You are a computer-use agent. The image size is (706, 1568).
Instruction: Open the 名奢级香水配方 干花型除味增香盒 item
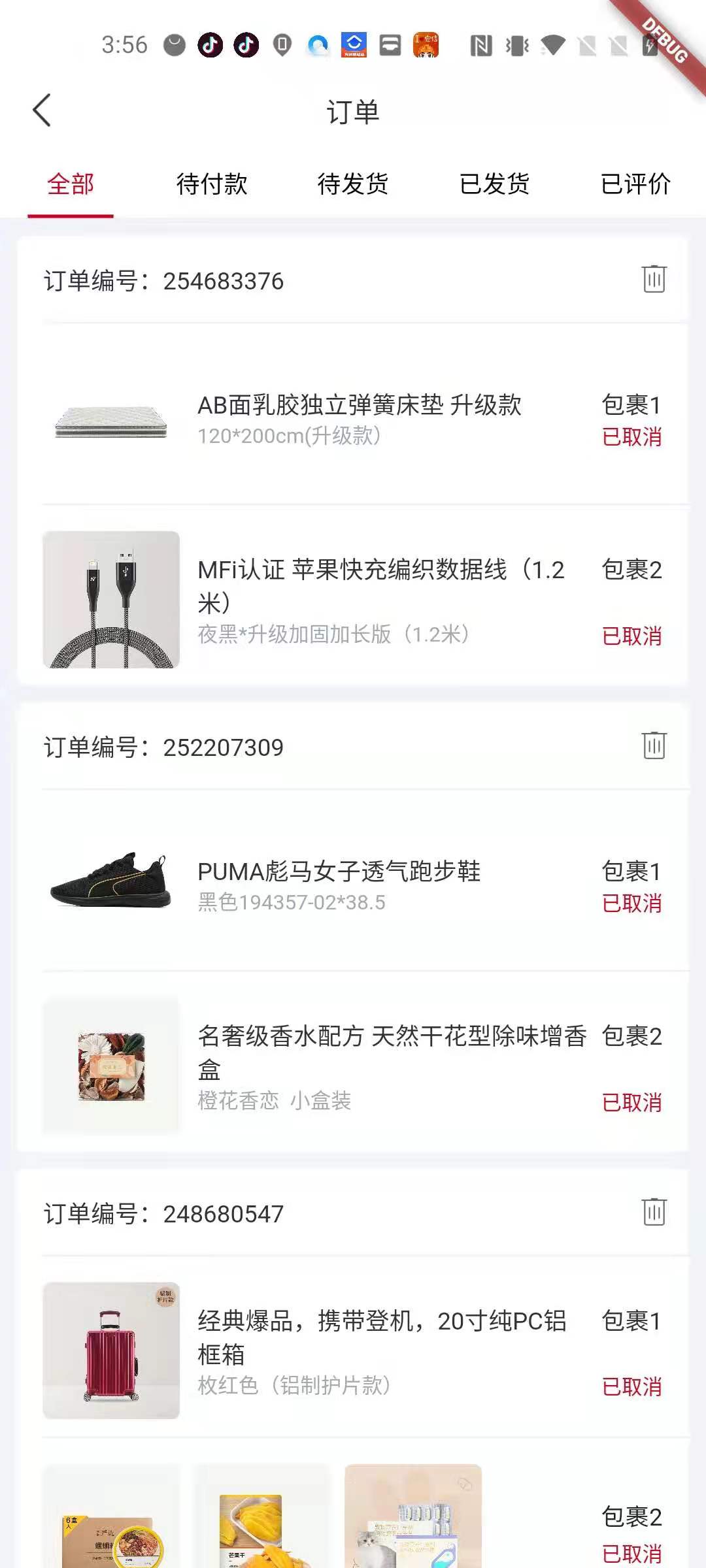click(360, 1066)
